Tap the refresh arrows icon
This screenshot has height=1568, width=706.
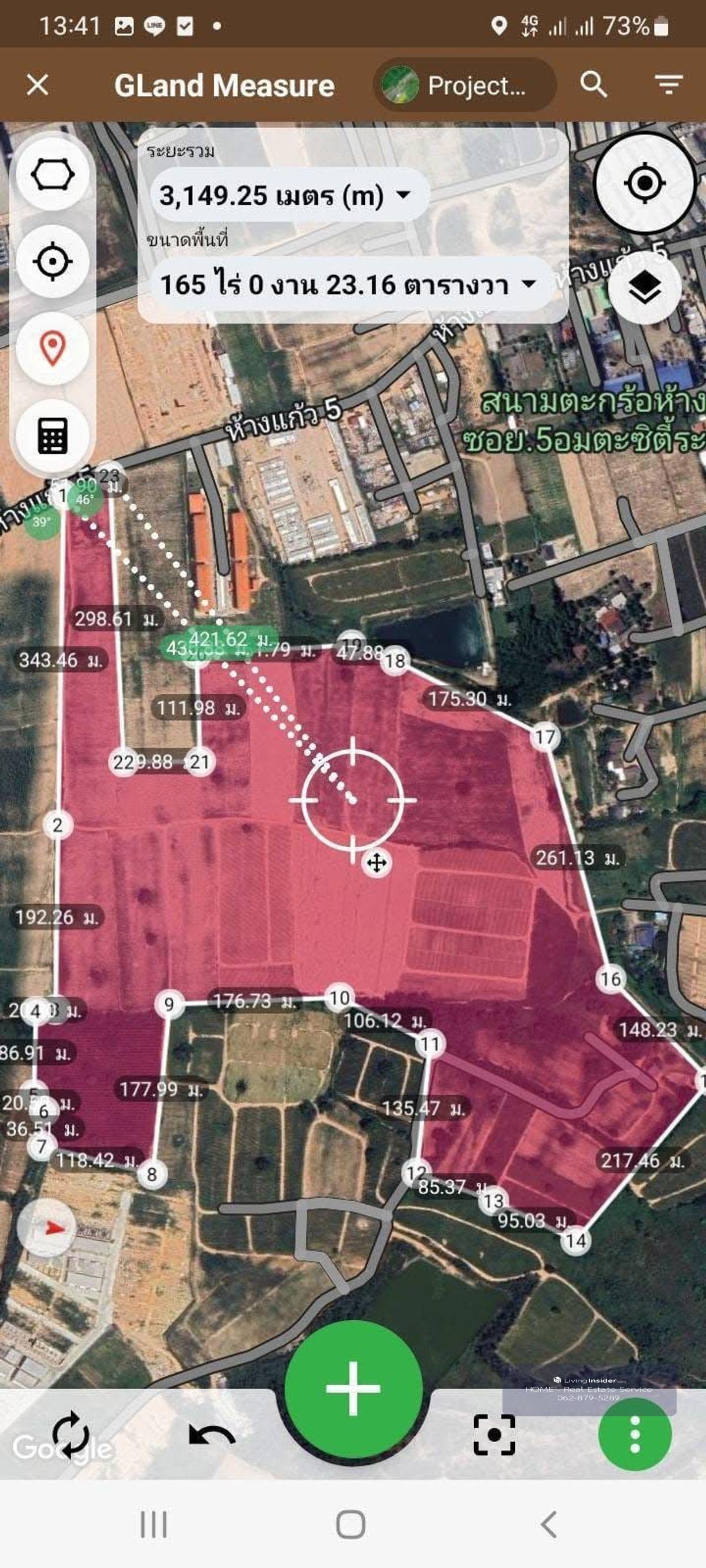pos(71,1434)
